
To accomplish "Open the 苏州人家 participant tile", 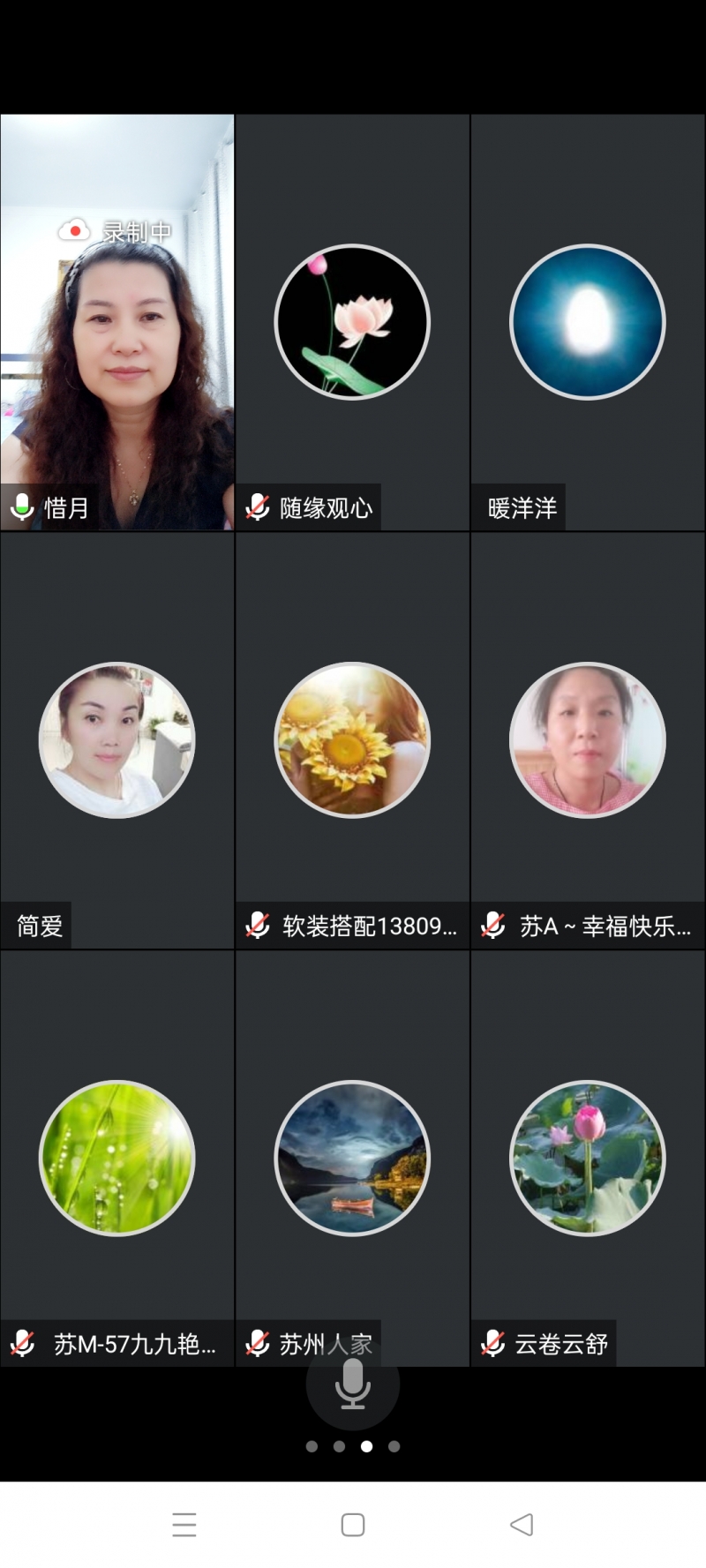I will [x=352, y=1157].
